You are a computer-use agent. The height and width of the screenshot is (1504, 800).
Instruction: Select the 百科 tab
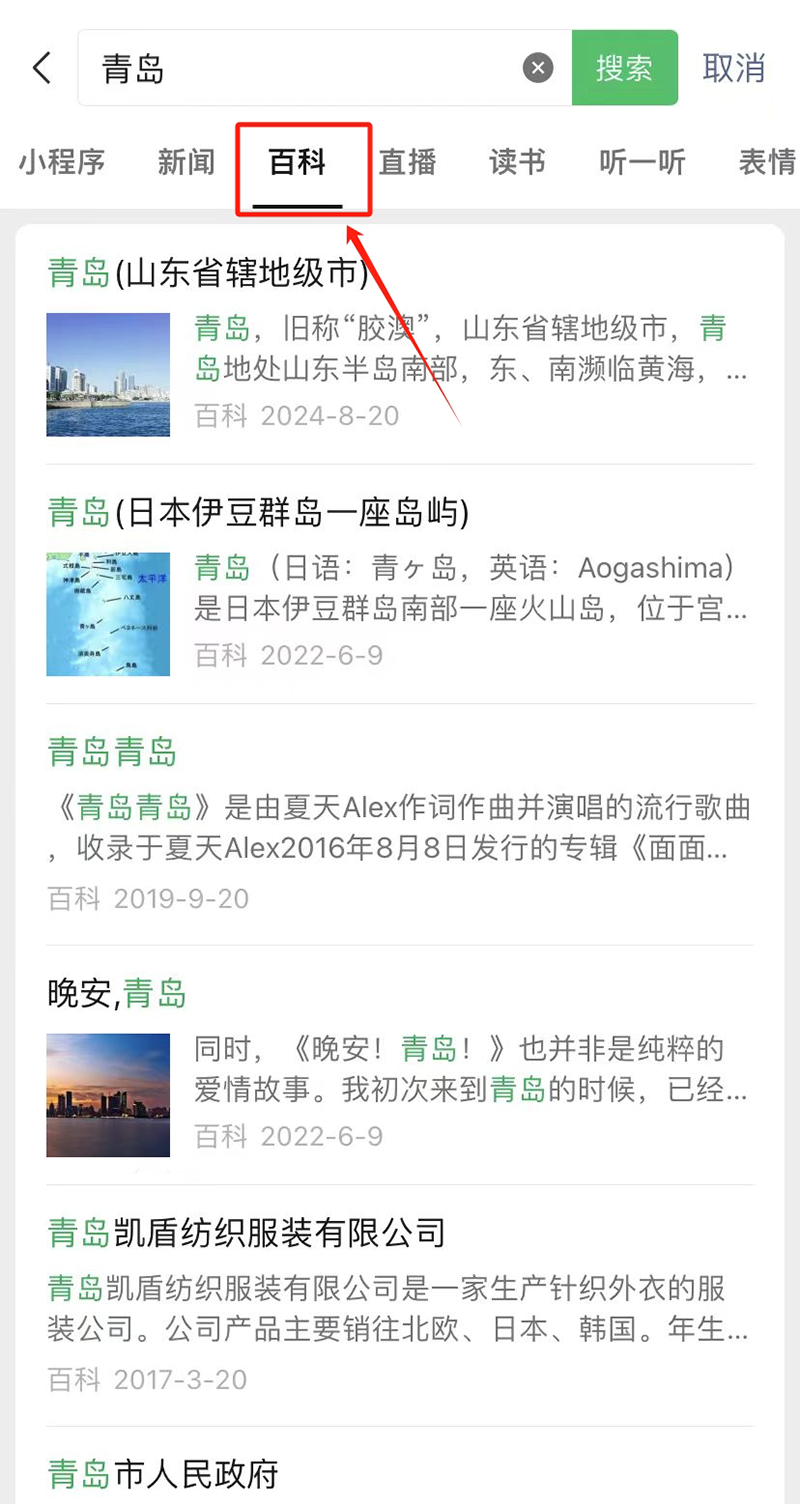298,162
